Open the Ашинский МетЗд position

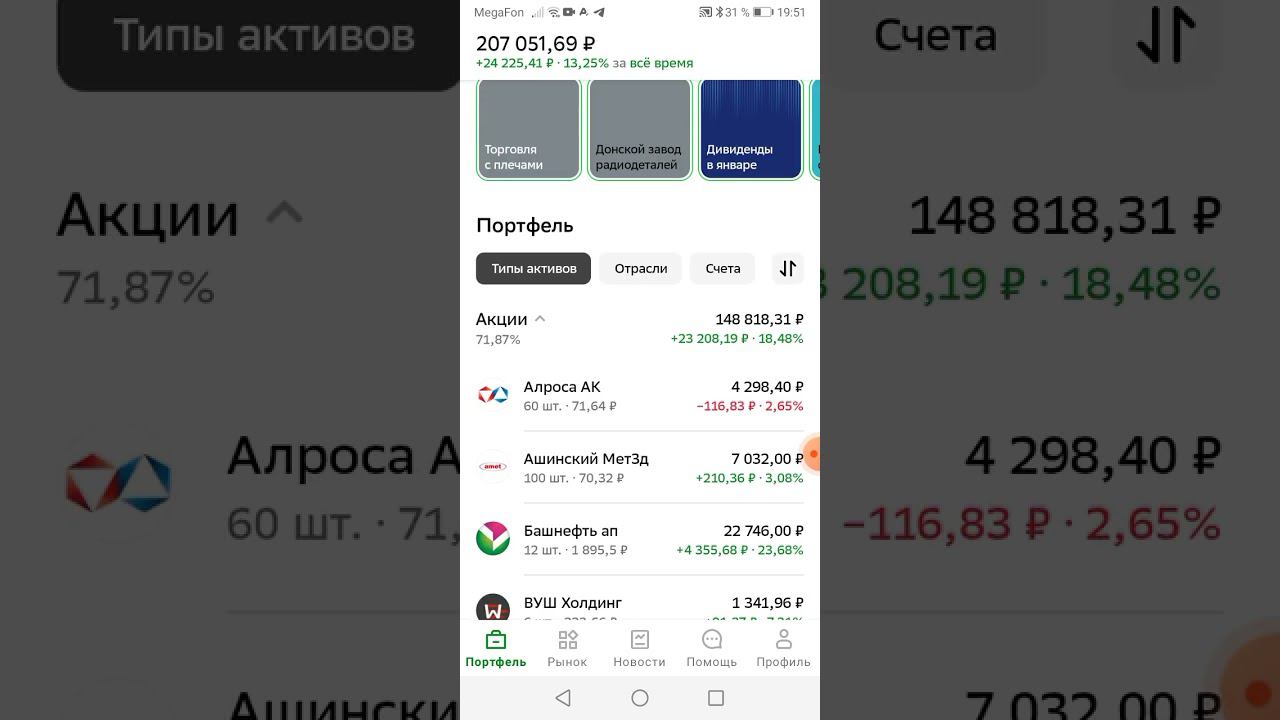pyautogui.click(x=640, y=467)
